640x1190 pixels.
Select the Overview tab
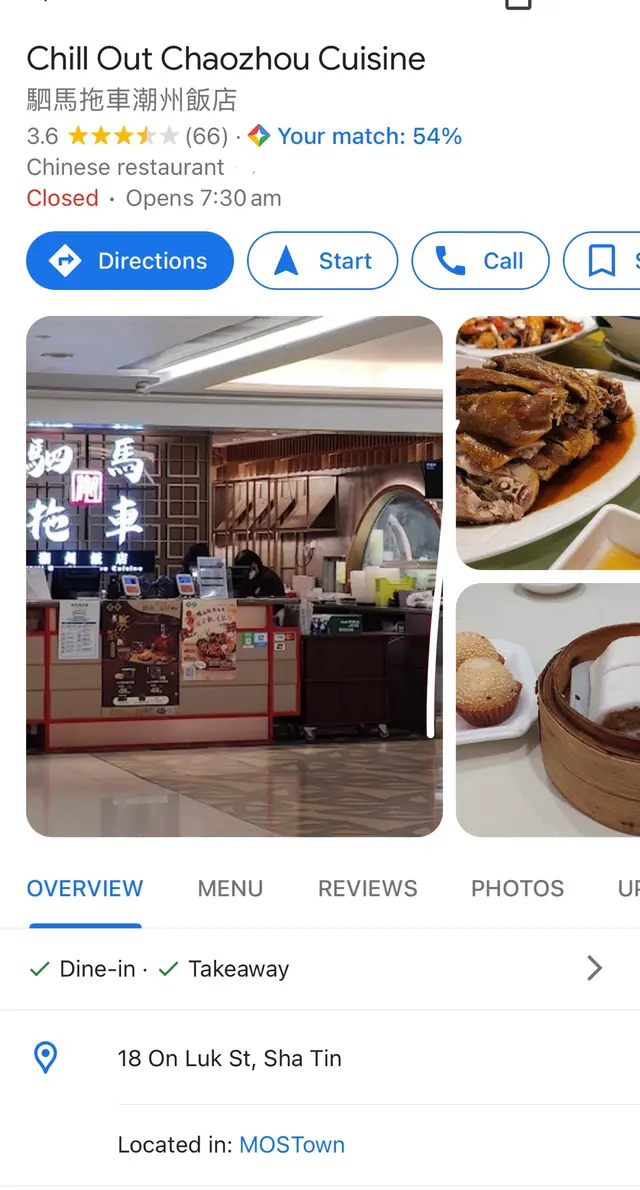tap(85, 888)
